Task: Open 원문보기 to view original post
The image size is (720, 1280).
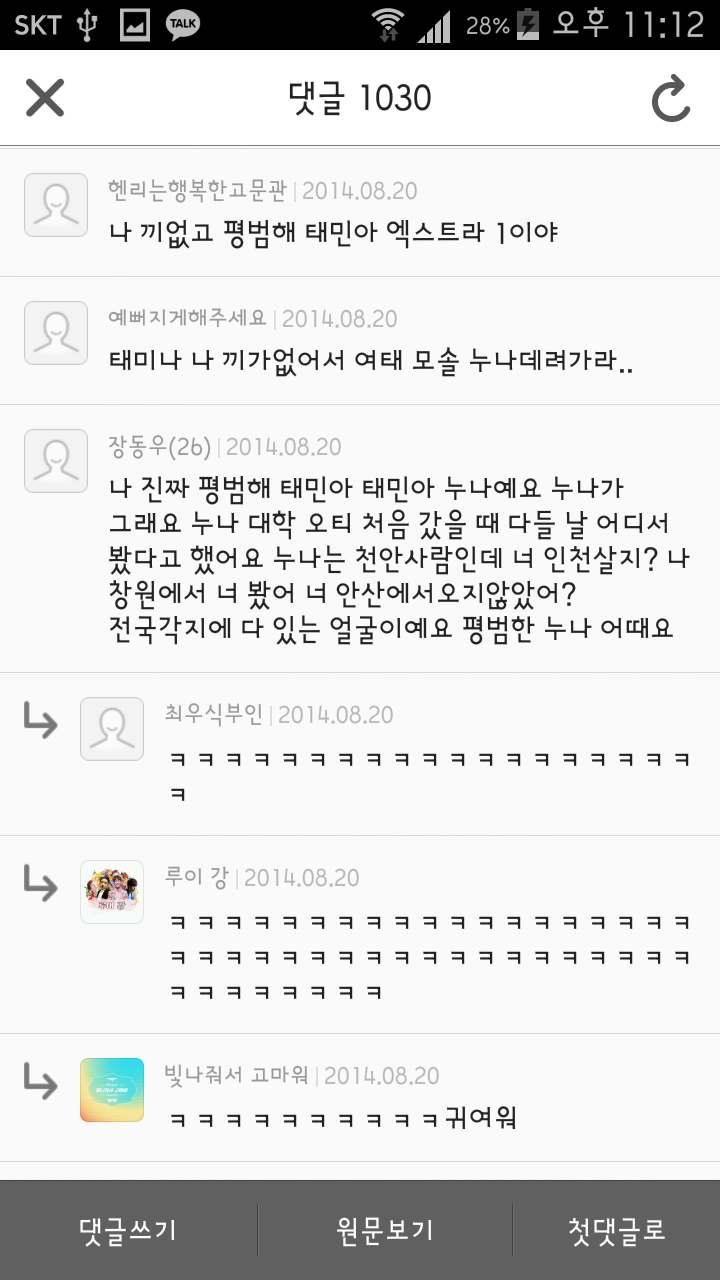Action: point(385,1229)
